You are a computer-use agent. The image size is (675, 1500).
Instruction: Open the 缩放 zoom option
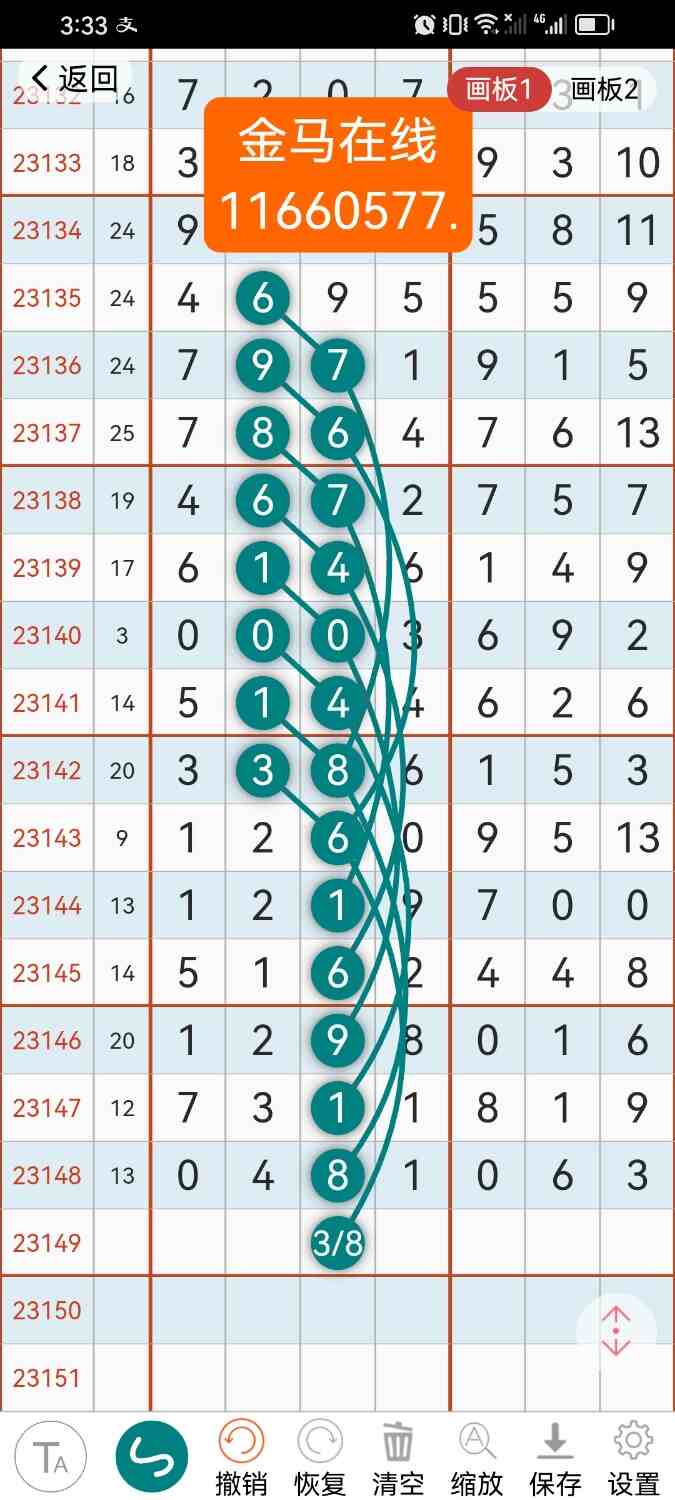click(x=477, y=1457)
